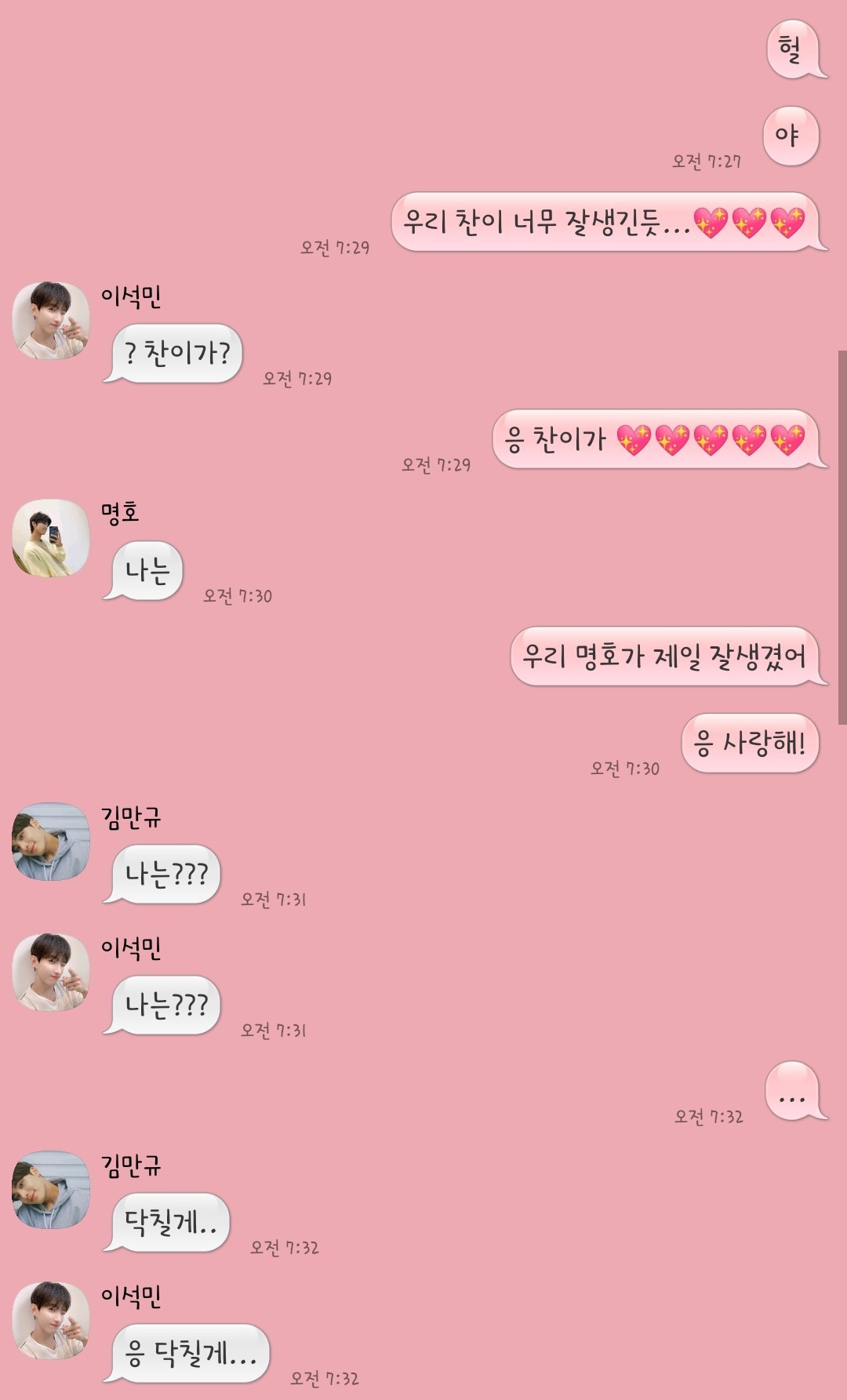
Task: View 김민규's profile photo next to "나는???"
Action: tap(51, 842)
